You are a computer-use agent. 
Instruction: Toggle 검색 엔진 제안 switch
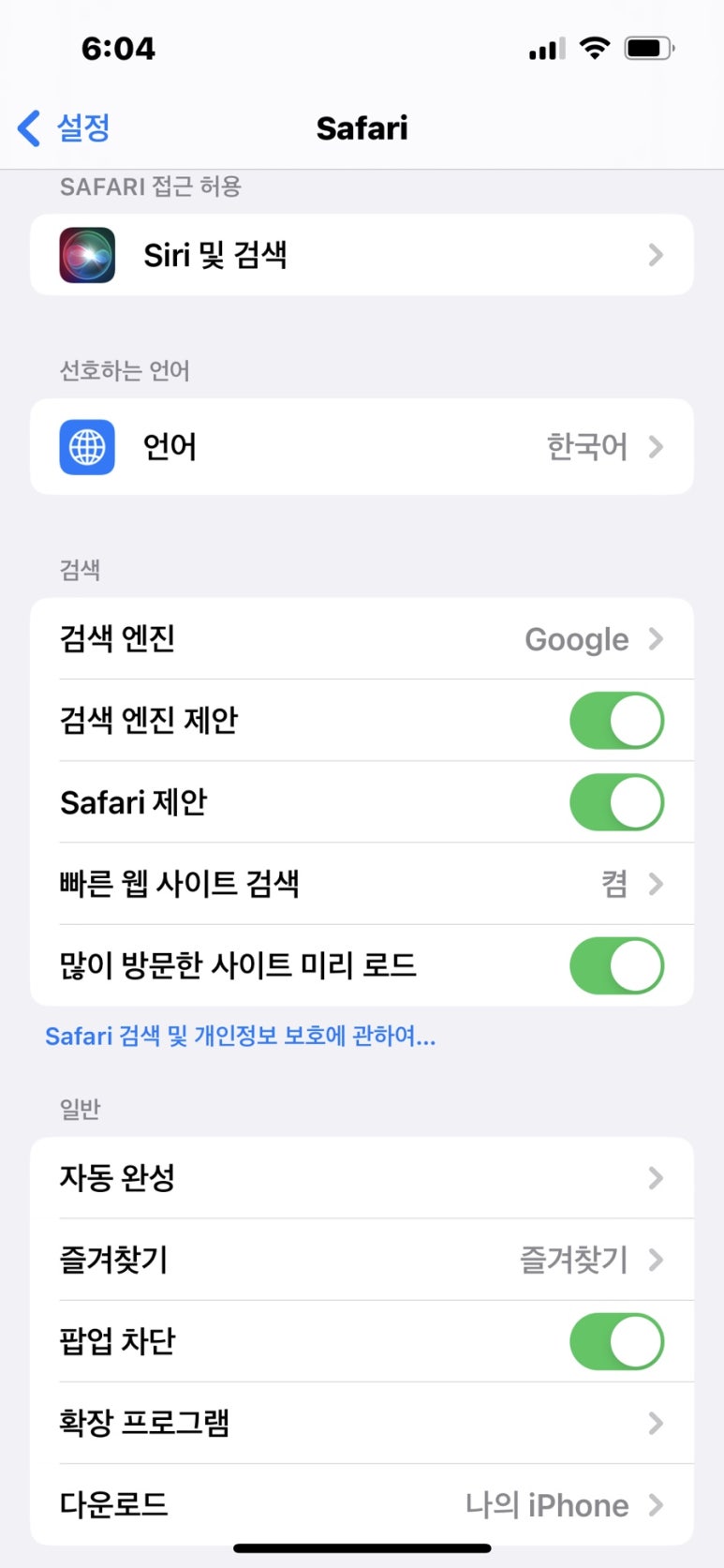tap(616, 721)
